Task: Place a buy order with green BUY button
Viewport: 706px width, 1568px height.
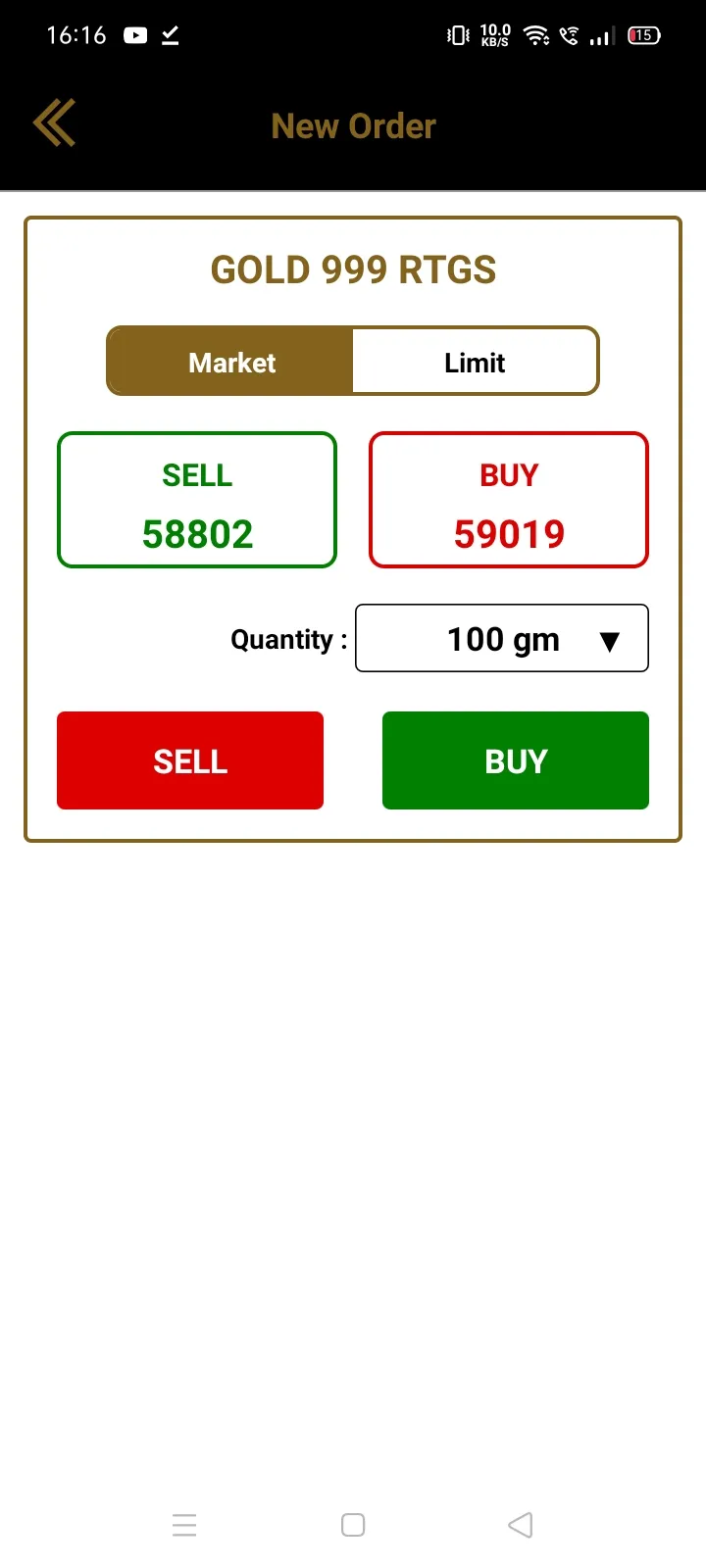Action: [x=516, y=760]
